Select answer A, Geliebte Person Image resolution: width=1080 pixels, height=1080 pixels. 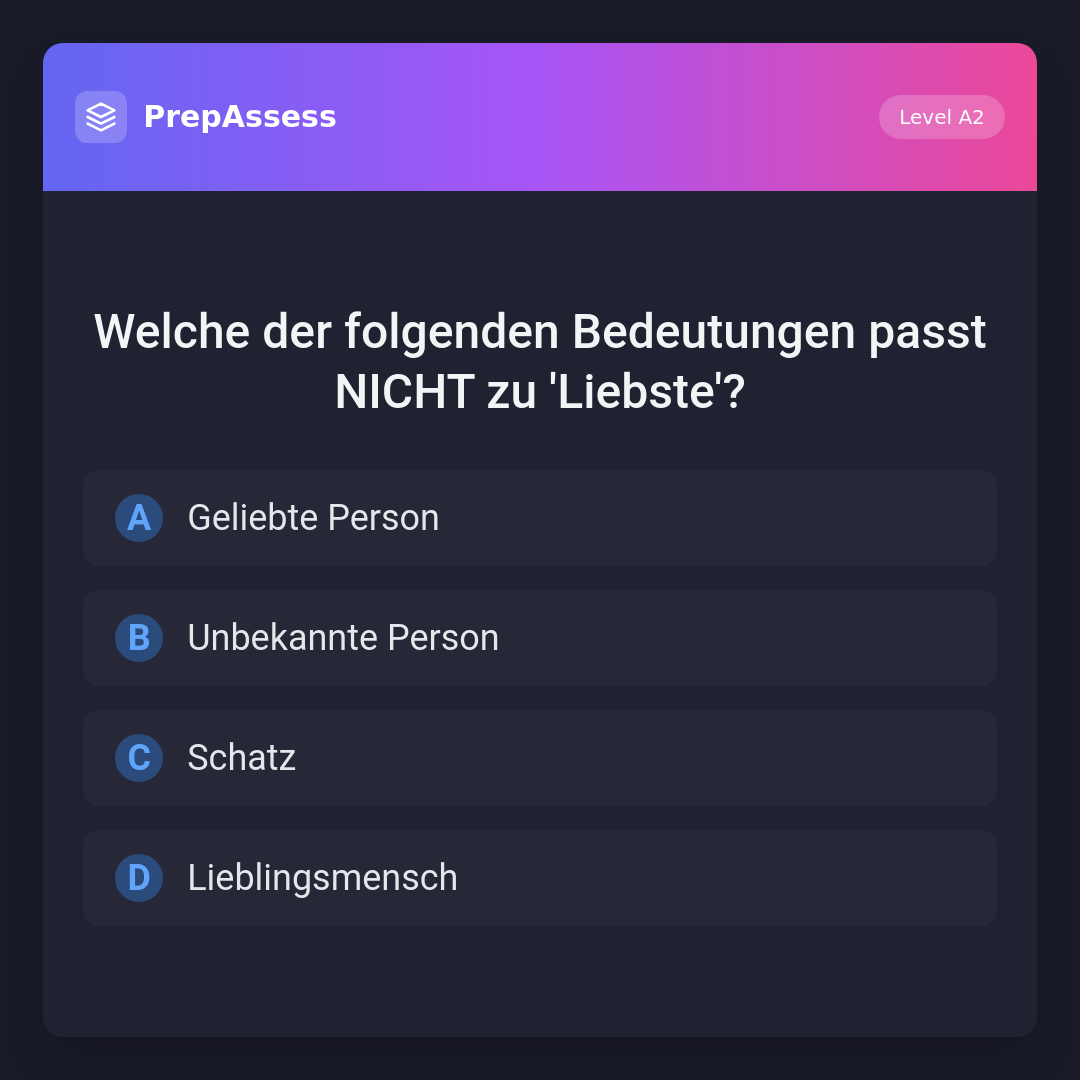[x=540, y=518]
